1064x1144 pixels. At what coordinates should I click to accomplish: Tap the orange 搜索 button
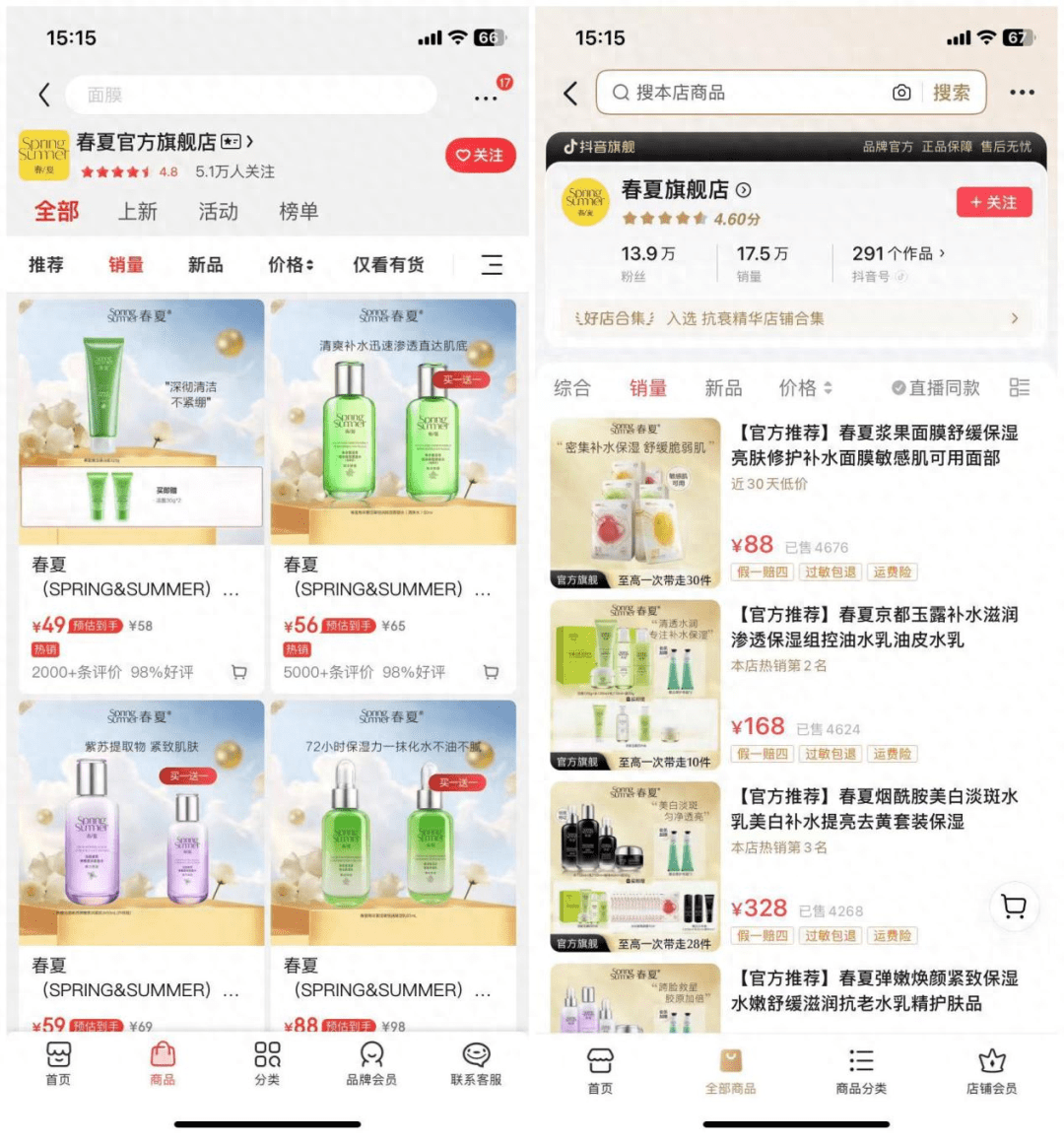pyautogui.click(x=951, y=93)
